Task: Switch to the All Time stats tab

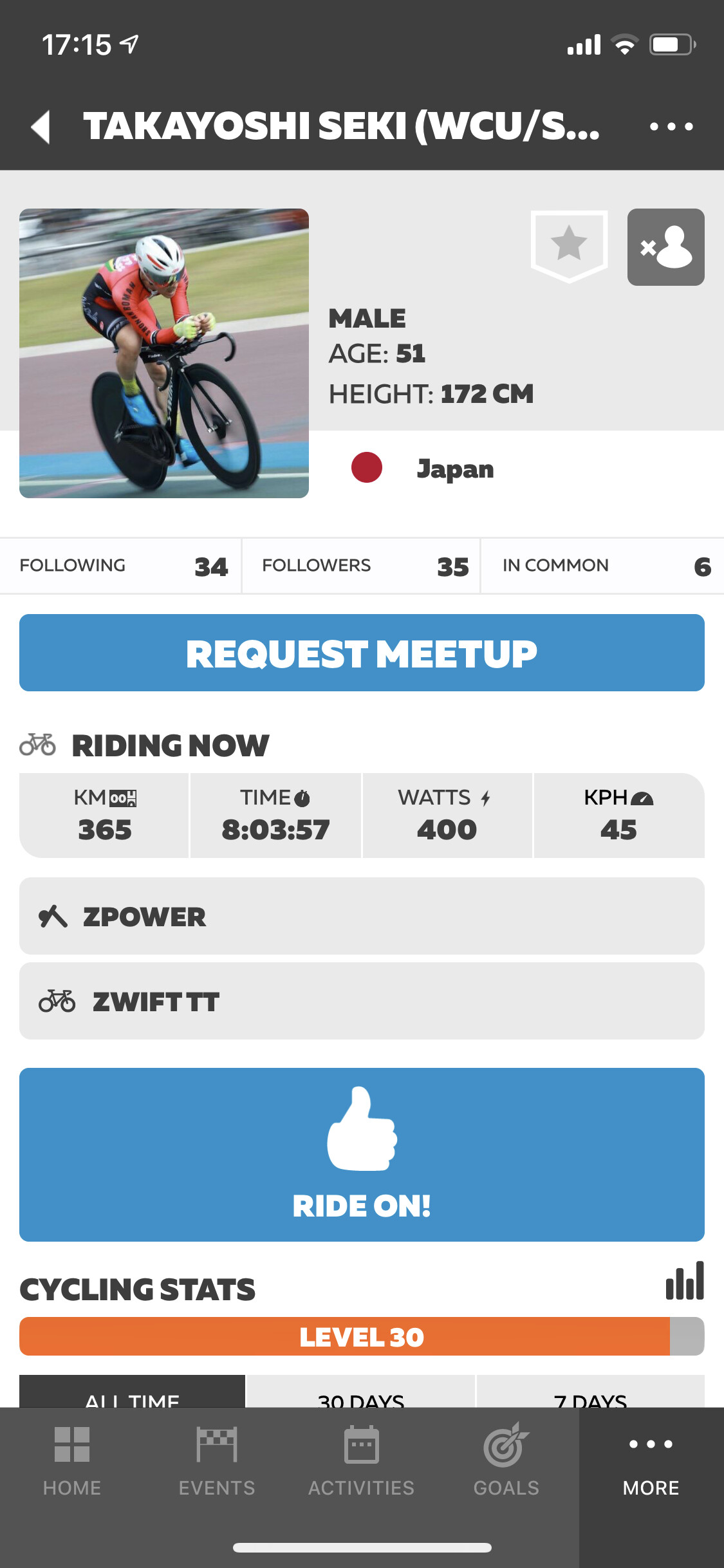Action: (132, 1392)
